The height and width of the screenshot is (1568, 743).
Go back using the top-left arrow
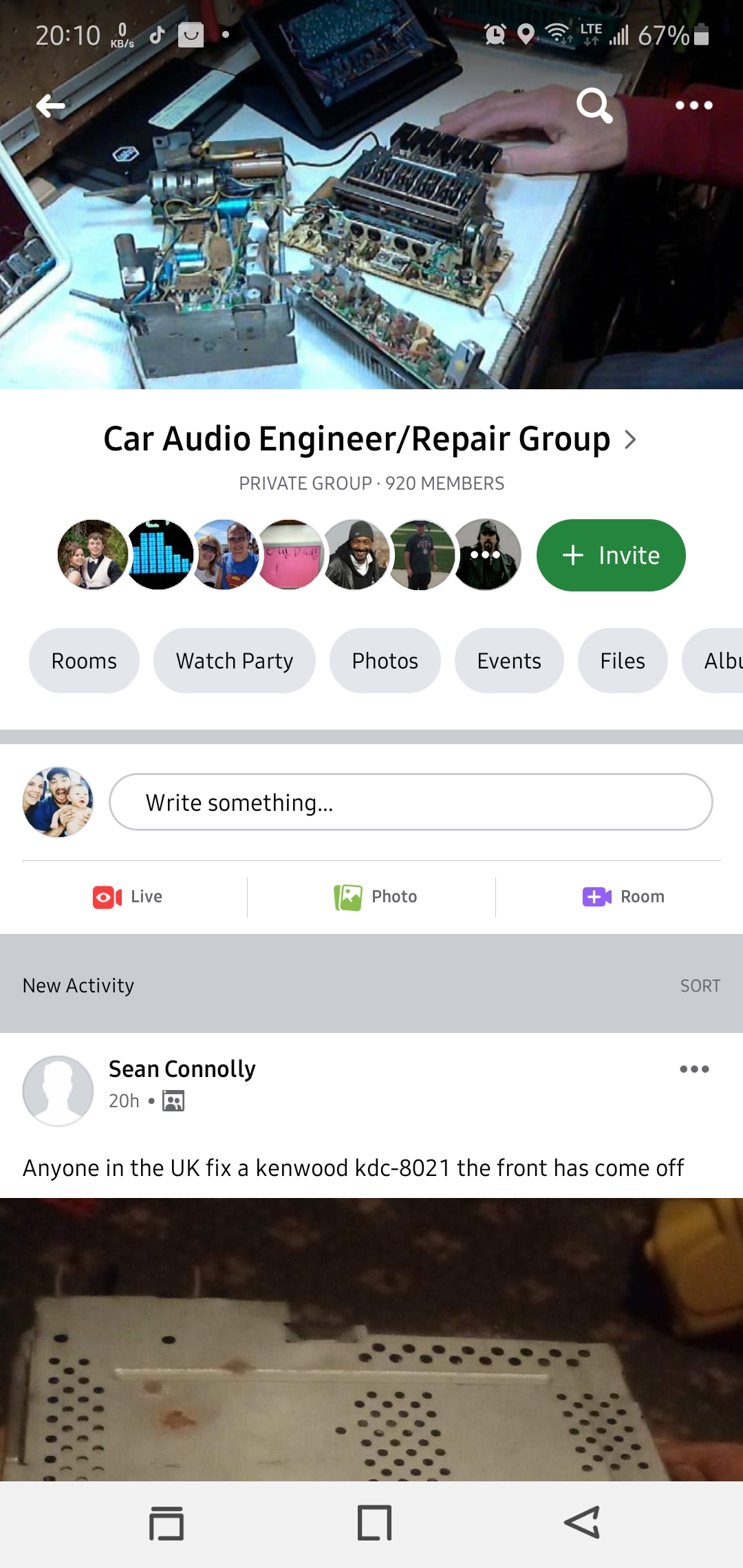51,106
